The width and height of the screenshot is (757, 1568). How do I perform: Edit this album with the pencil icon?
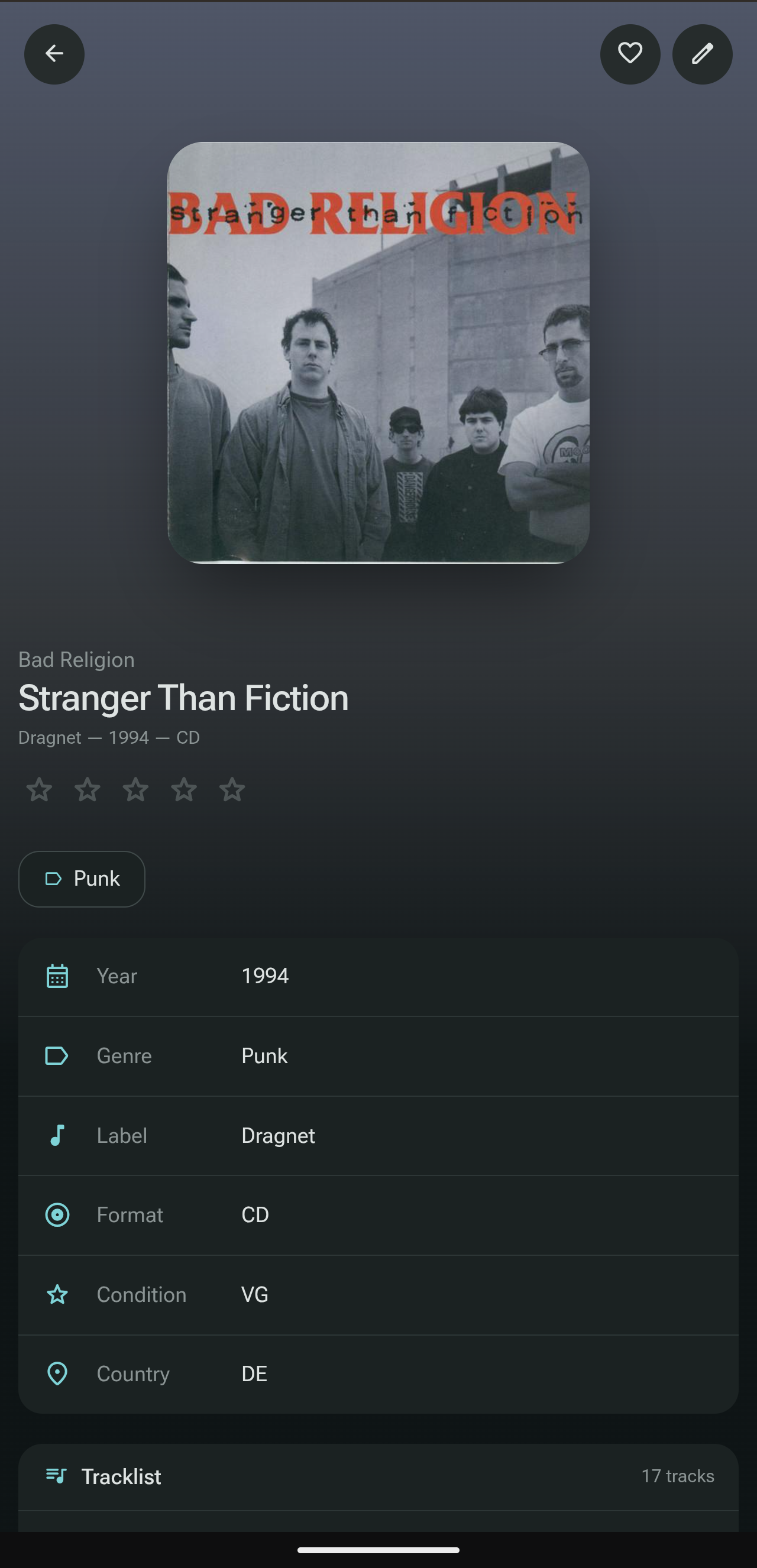click(x=701, y=54)
